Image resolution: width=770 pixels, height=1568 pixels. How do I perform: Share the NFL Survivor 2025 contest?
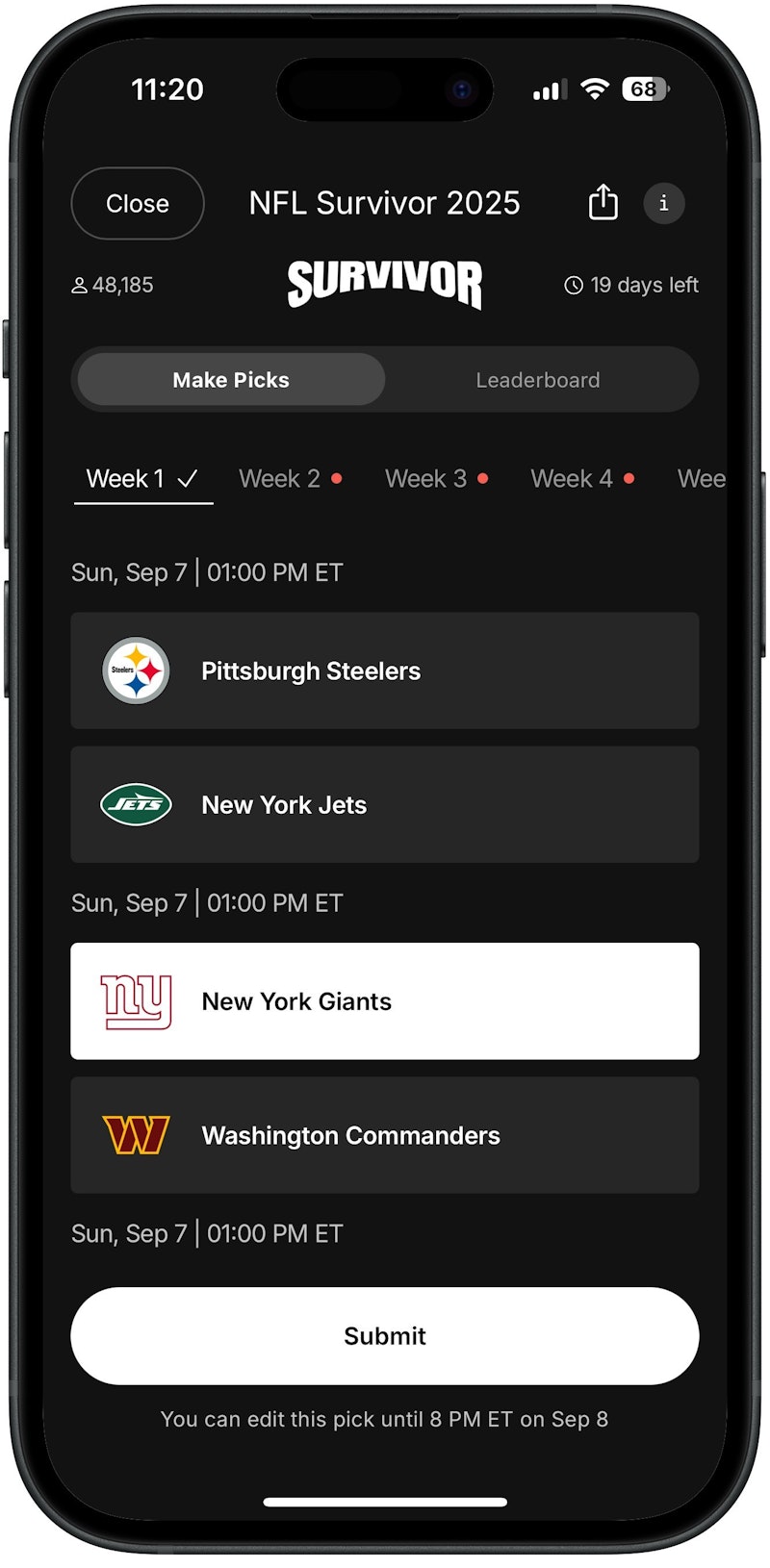click(603, 203)
